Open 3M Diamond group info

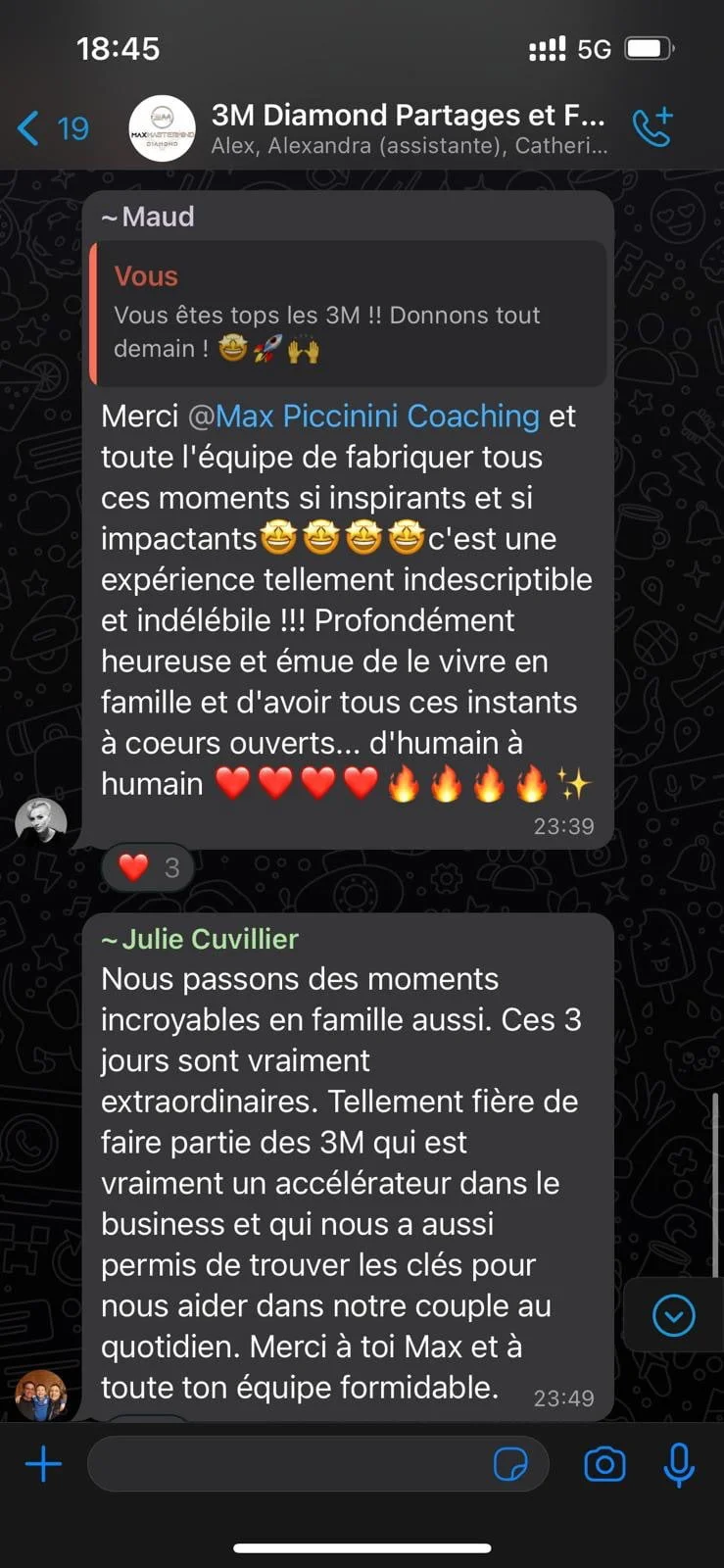pos(409,128)
